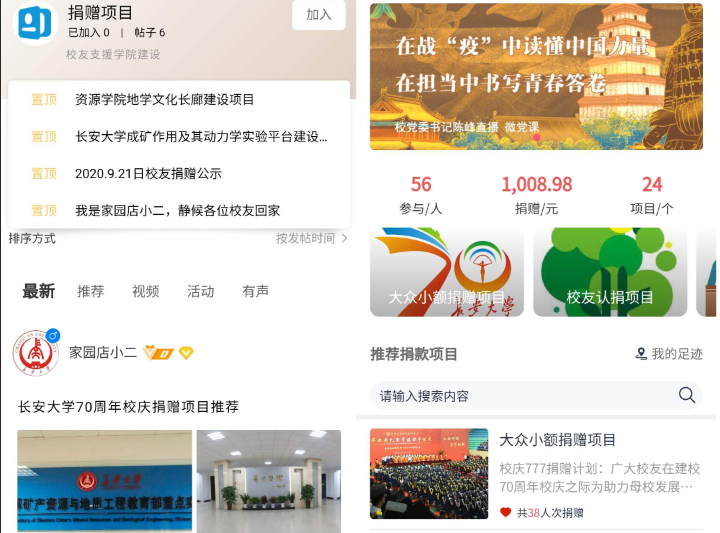The width and height of the screenshot is (720, 533).
Task: Switch to the 最新 tab
Action: (39, 291)
